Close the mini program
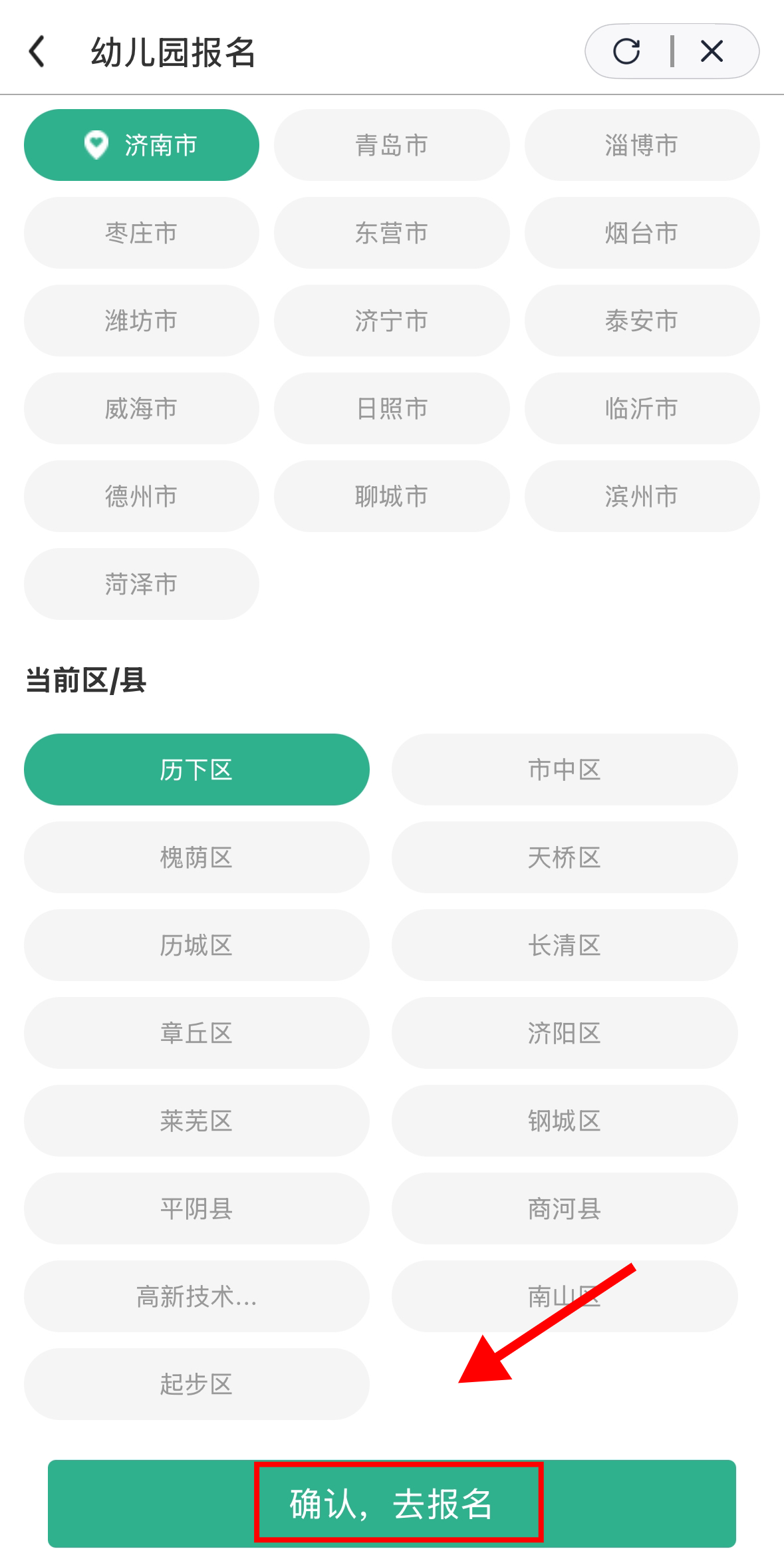Viewport: 784px width, 1567px height. click(712, 51)
